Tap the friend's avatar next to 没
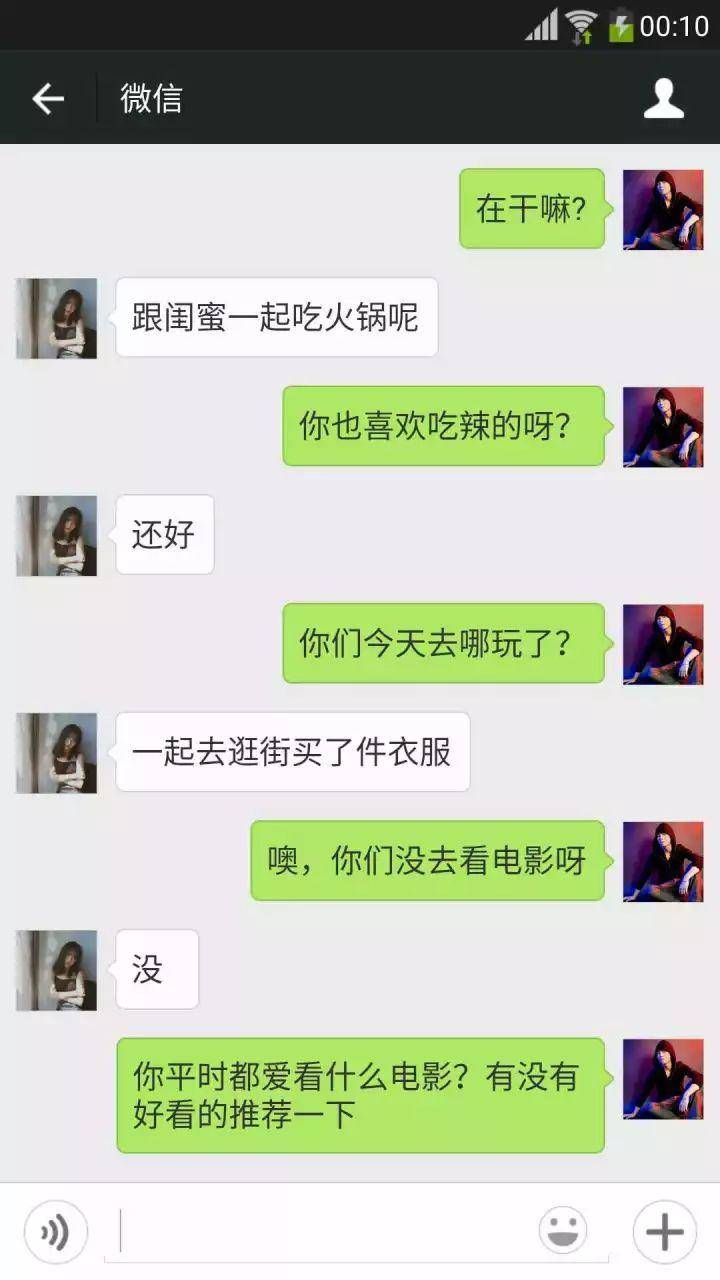 56,968
